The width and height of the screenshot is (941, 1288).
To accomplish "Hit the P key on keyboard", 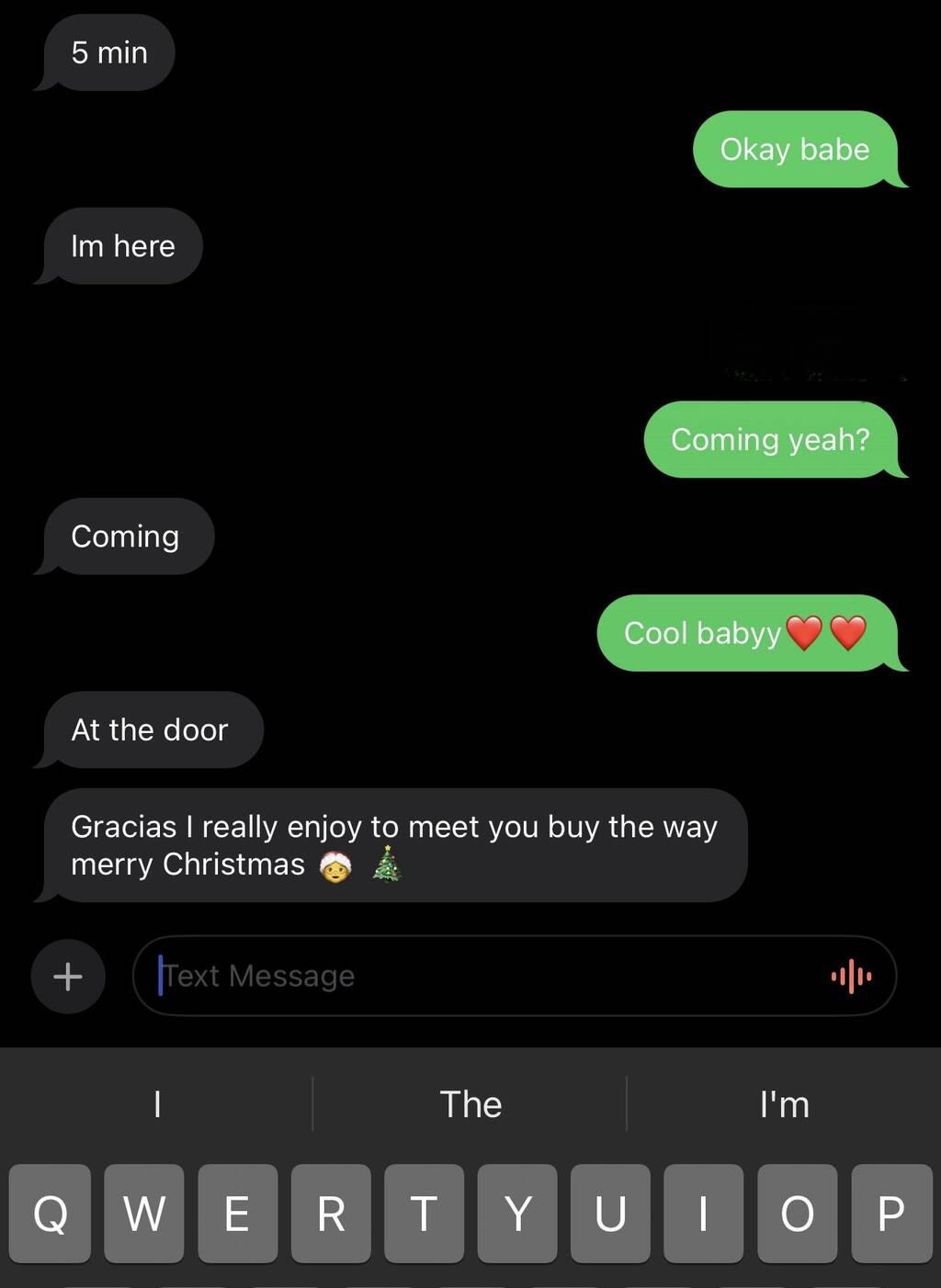I will 890,1213.
